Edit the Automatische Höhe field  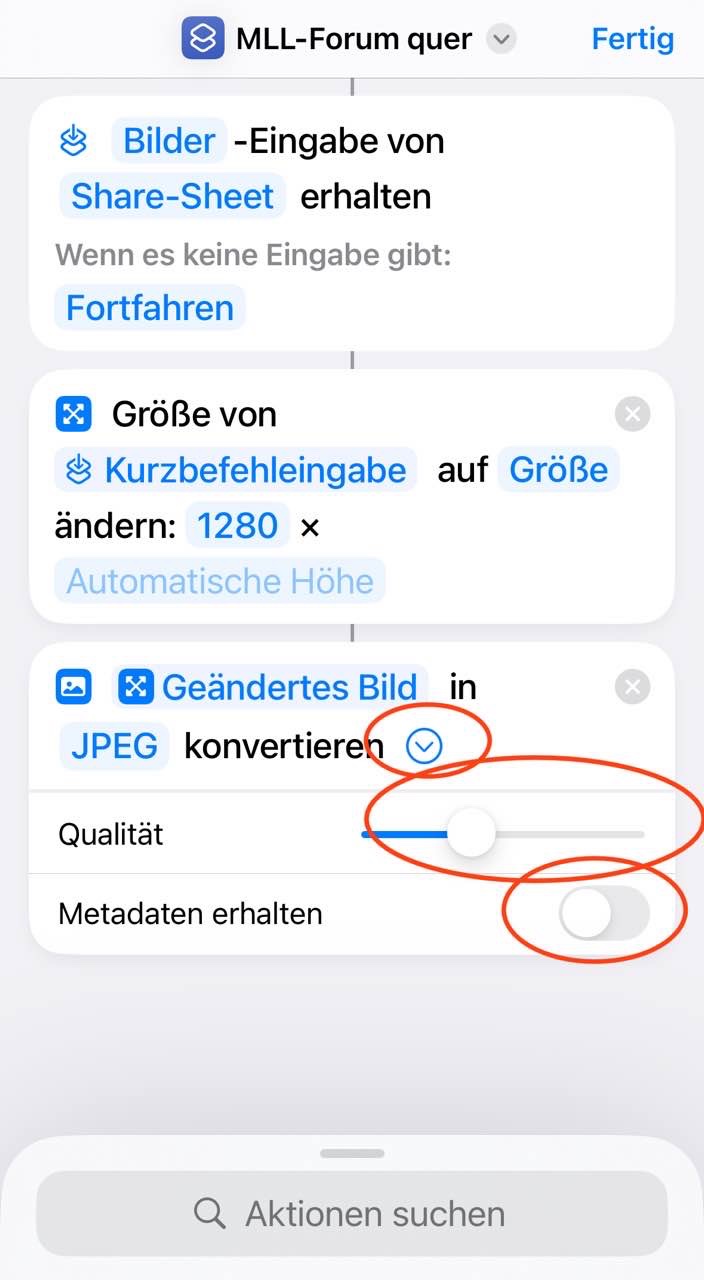[220, 581]
